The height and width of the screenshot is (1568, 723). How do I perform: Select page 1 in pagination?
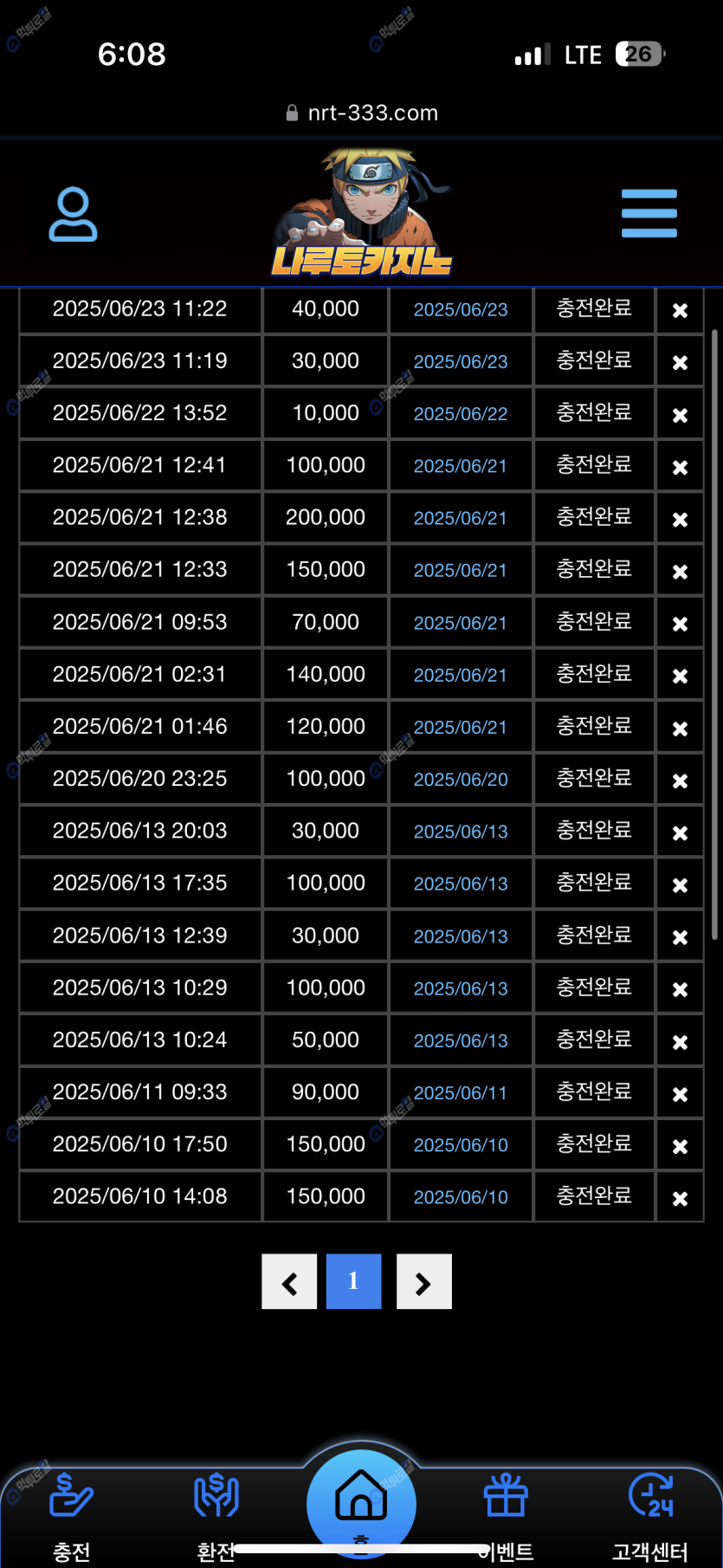pos(353,1281)
